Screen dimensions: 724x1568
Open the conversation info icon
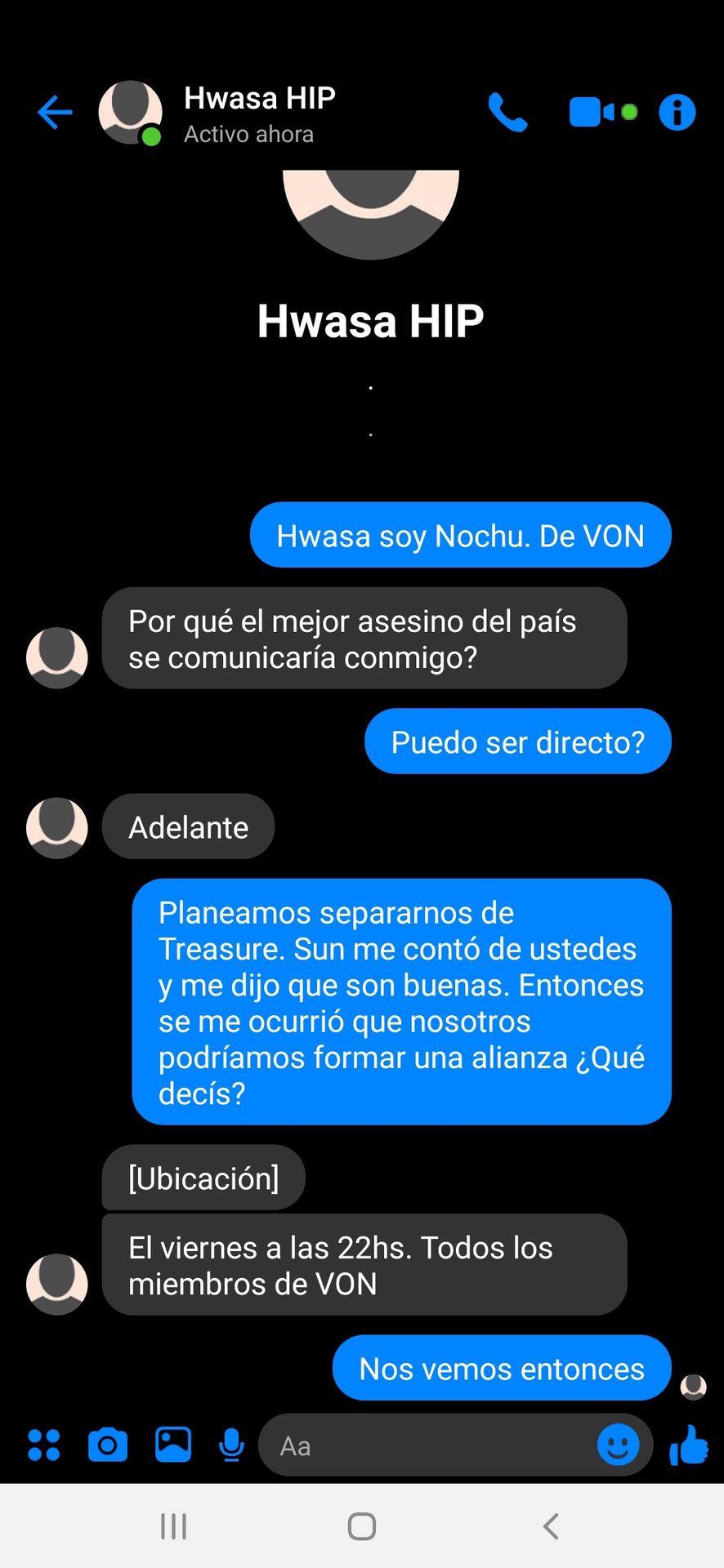coord(677,113)
